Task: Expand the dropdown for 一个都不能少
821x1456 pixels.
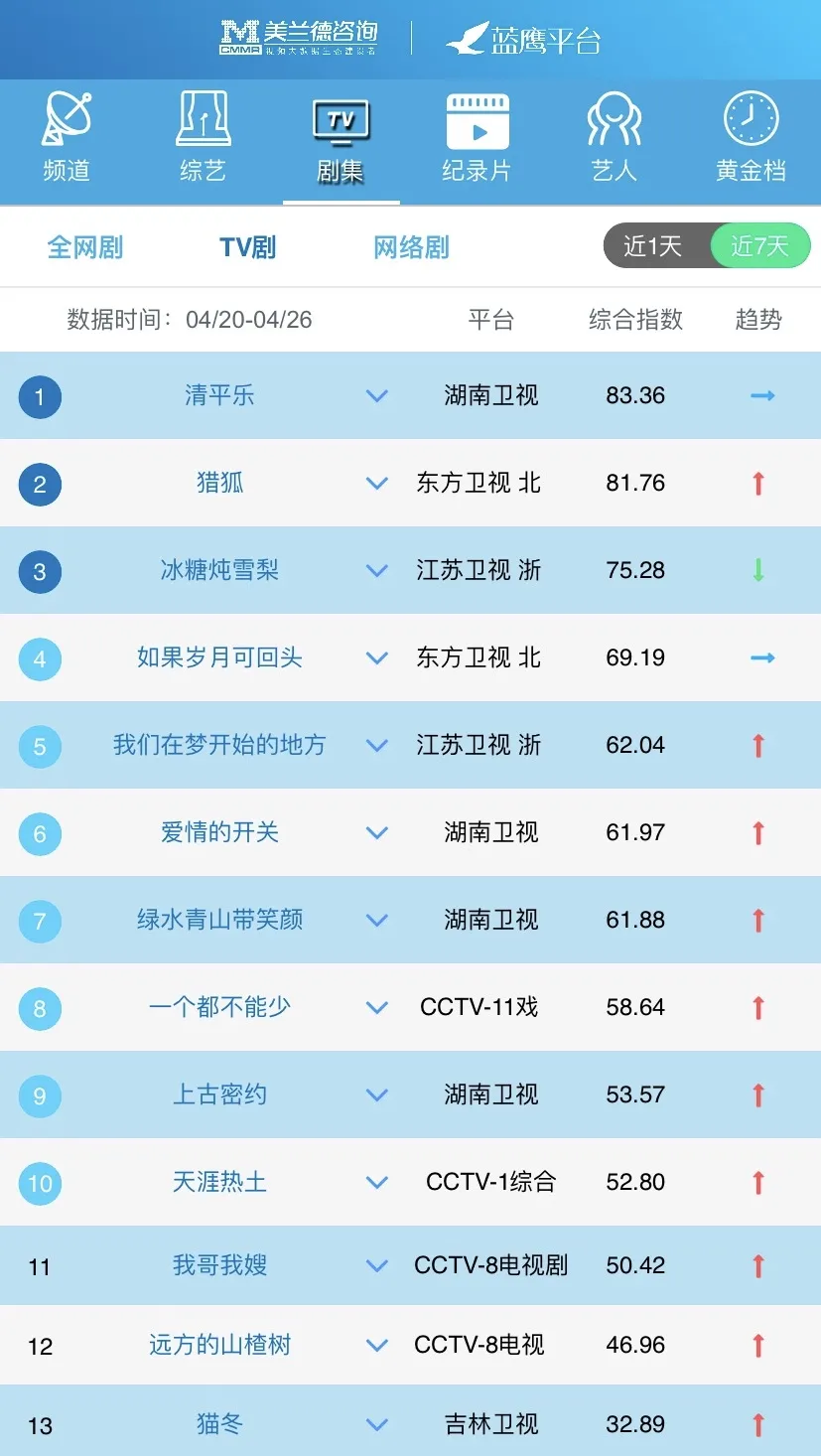Action: click(376, 1007)
